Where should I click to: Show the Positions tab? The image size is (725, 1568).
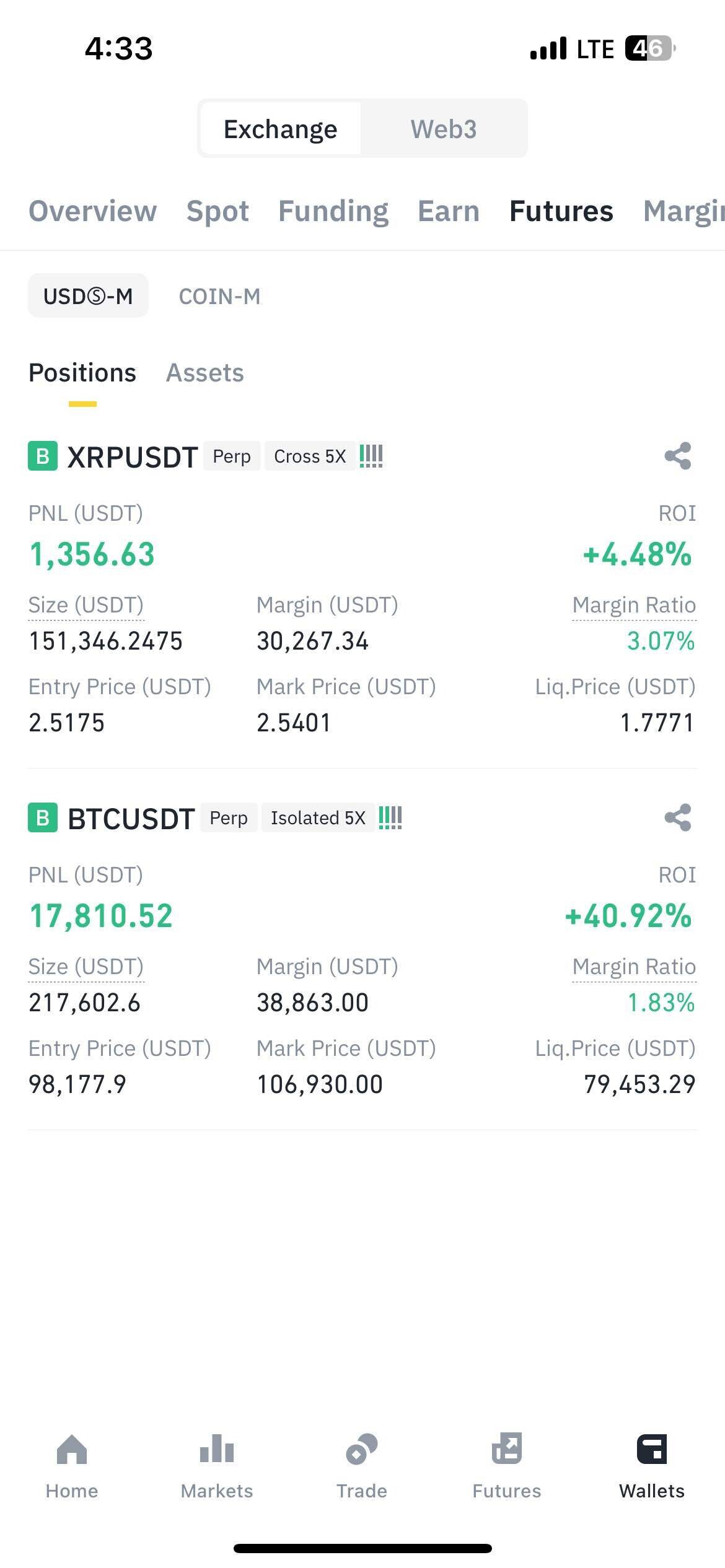click(x=82, y=373)
